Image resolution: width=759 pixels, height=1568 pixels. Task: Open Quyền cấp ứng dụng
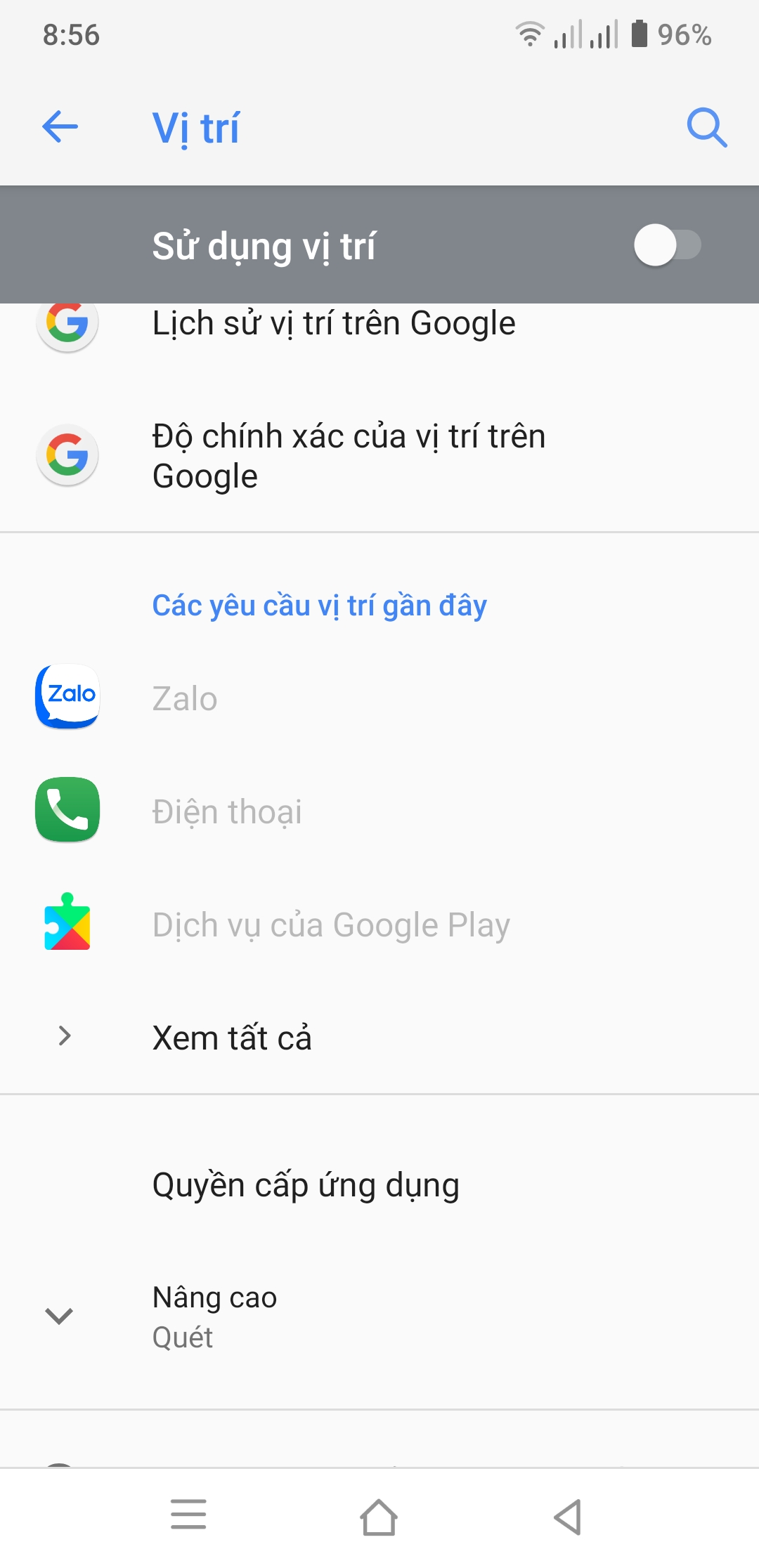coord(306,1185)
